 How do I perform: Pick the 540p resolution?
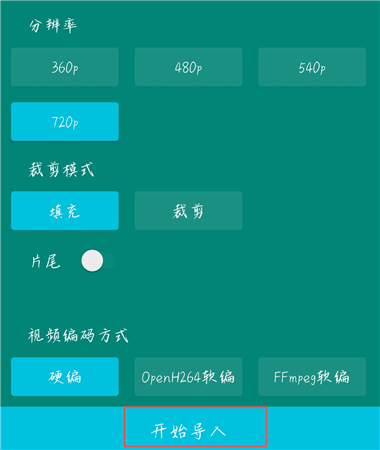click(312, 67)
